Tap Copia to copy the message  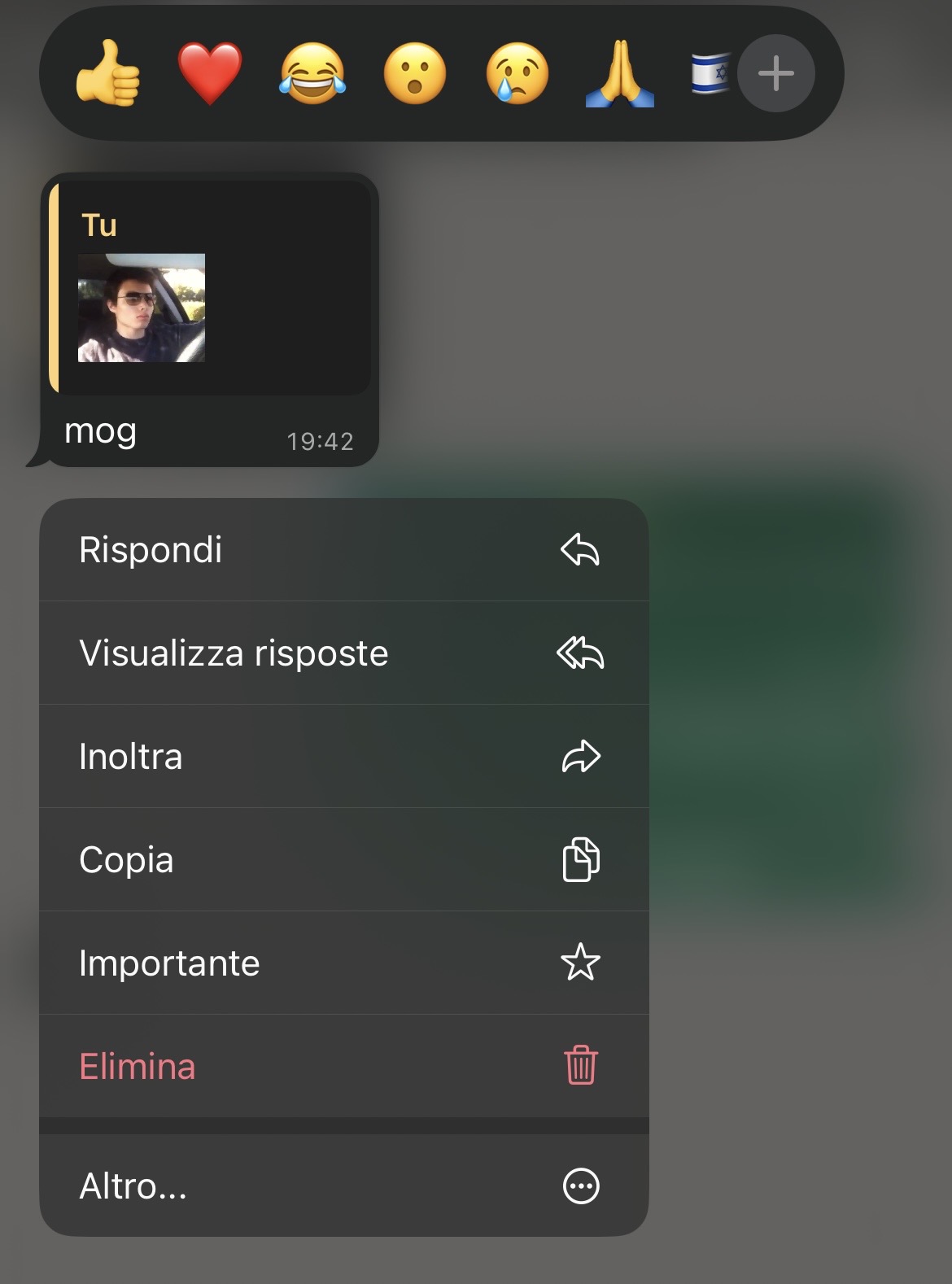343,860
